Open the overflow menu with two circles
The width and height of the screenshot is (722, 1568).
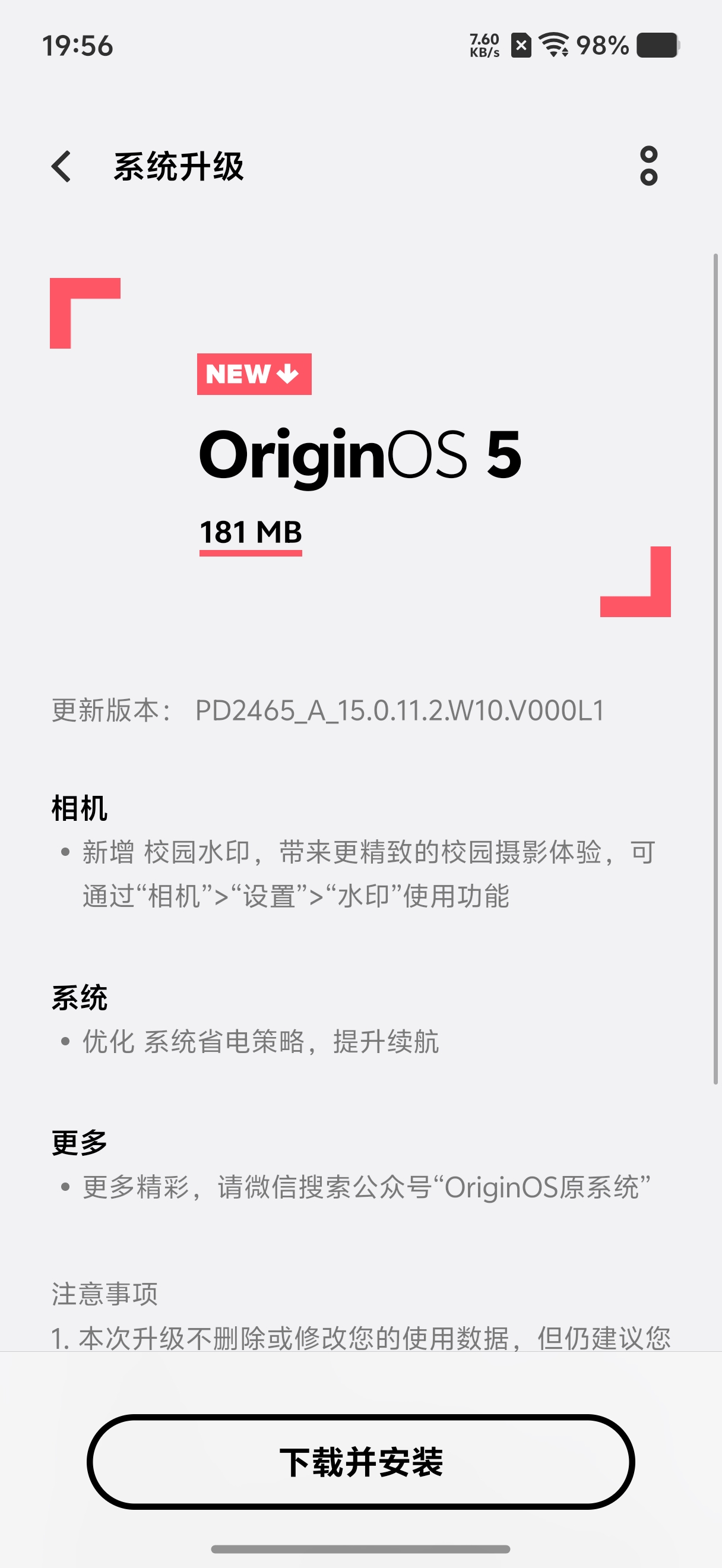[x=648, y=166]
